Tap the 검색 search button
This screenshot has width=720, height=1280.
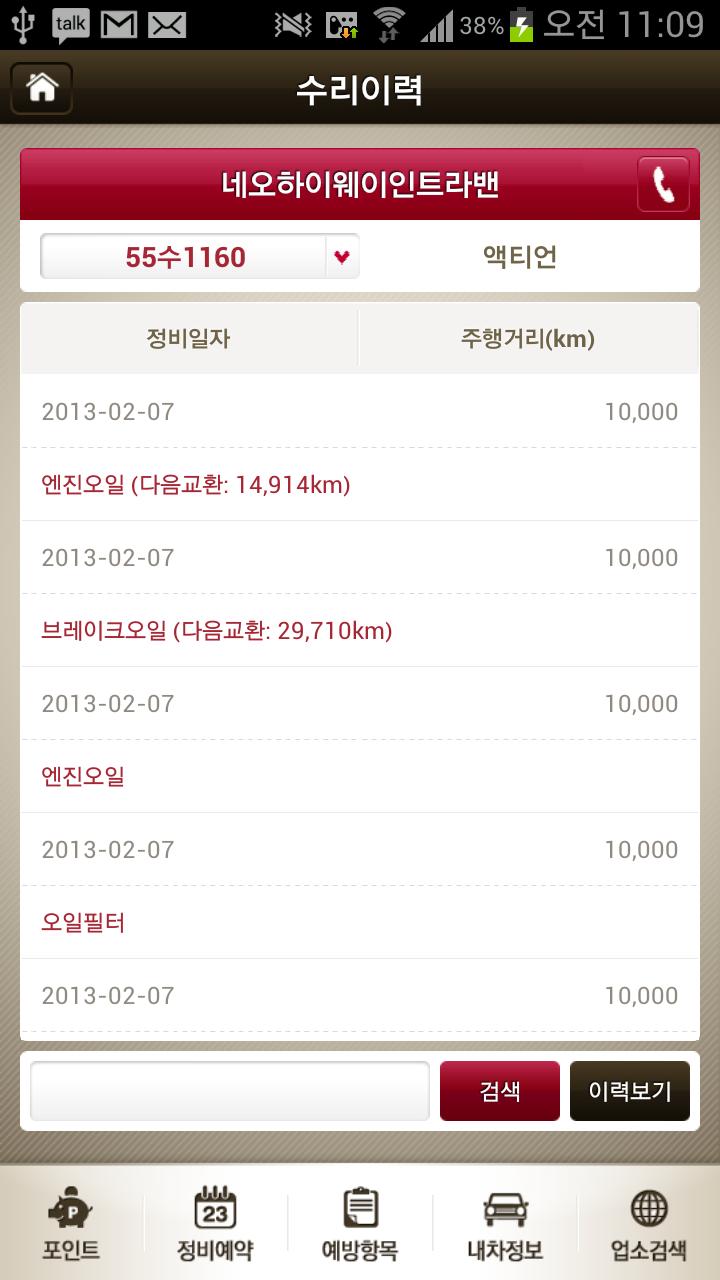pyautogui.click(x=500, y=1091)
